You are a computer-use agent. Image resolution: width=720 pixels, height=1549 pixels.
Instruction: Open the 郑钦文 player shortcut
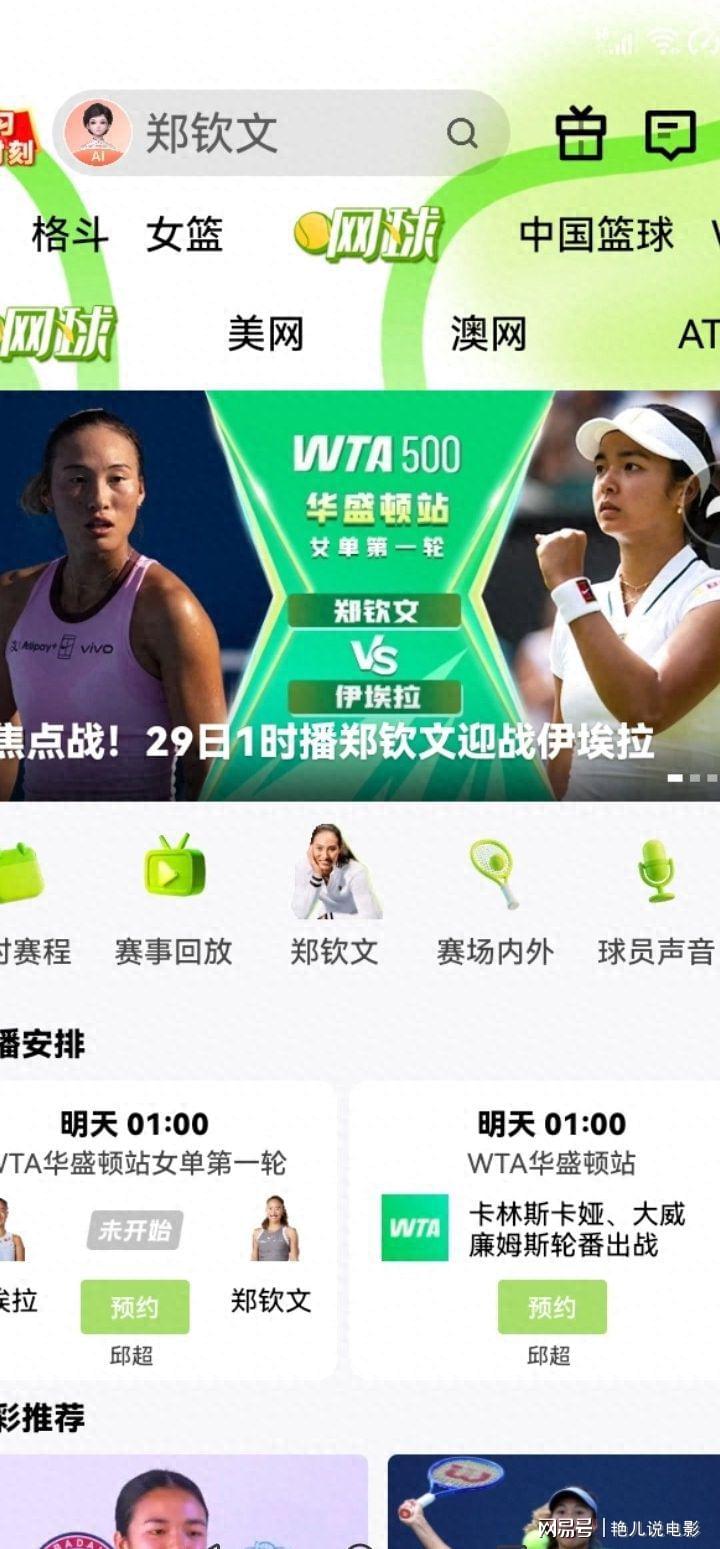(x=335, y=897)
